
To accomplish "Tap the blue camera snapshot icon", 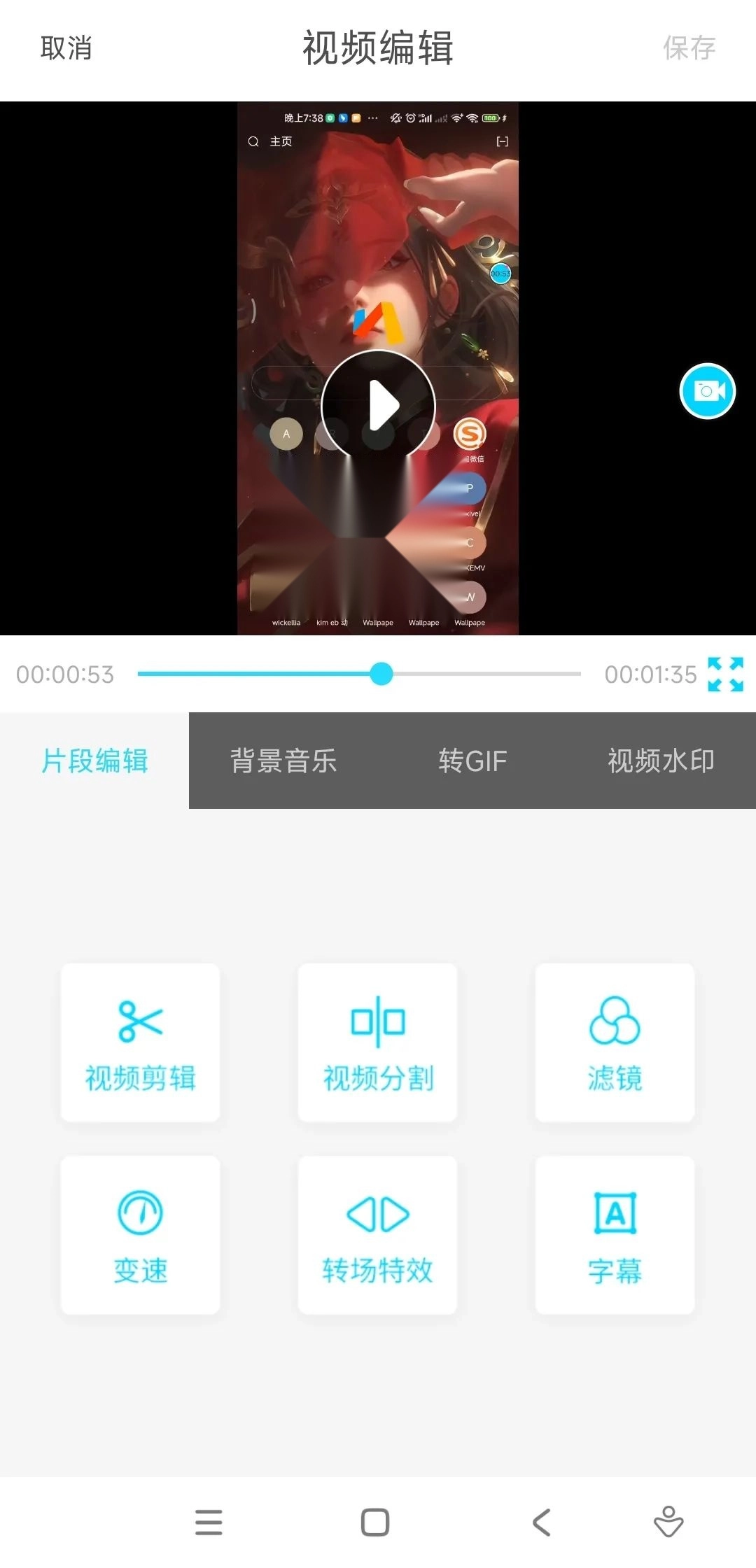I will [x=707, y=391].
